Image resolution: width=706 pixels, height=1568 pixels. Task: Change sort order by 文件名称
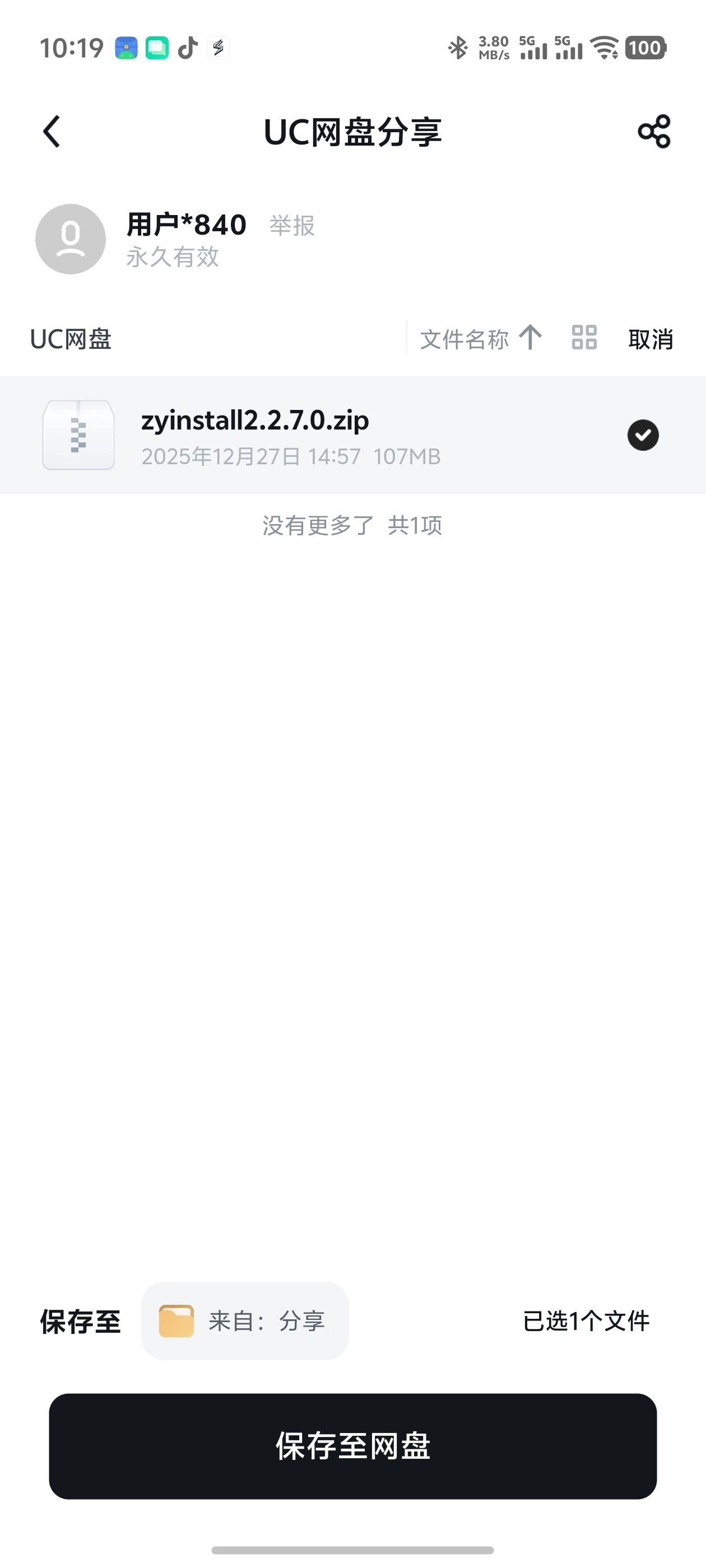[480, 338]
